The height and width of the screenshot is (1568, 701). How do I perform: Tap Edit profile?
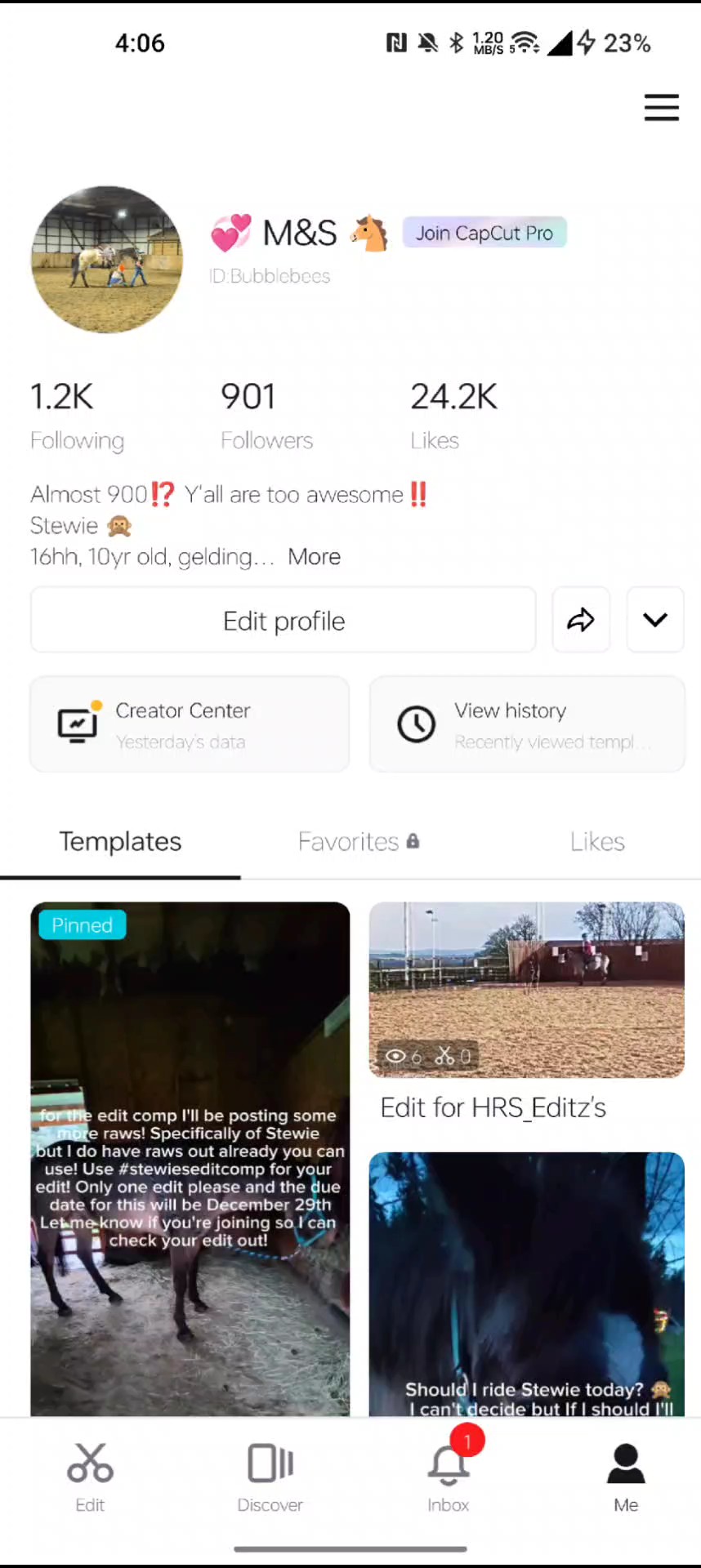tap(284, 620)
